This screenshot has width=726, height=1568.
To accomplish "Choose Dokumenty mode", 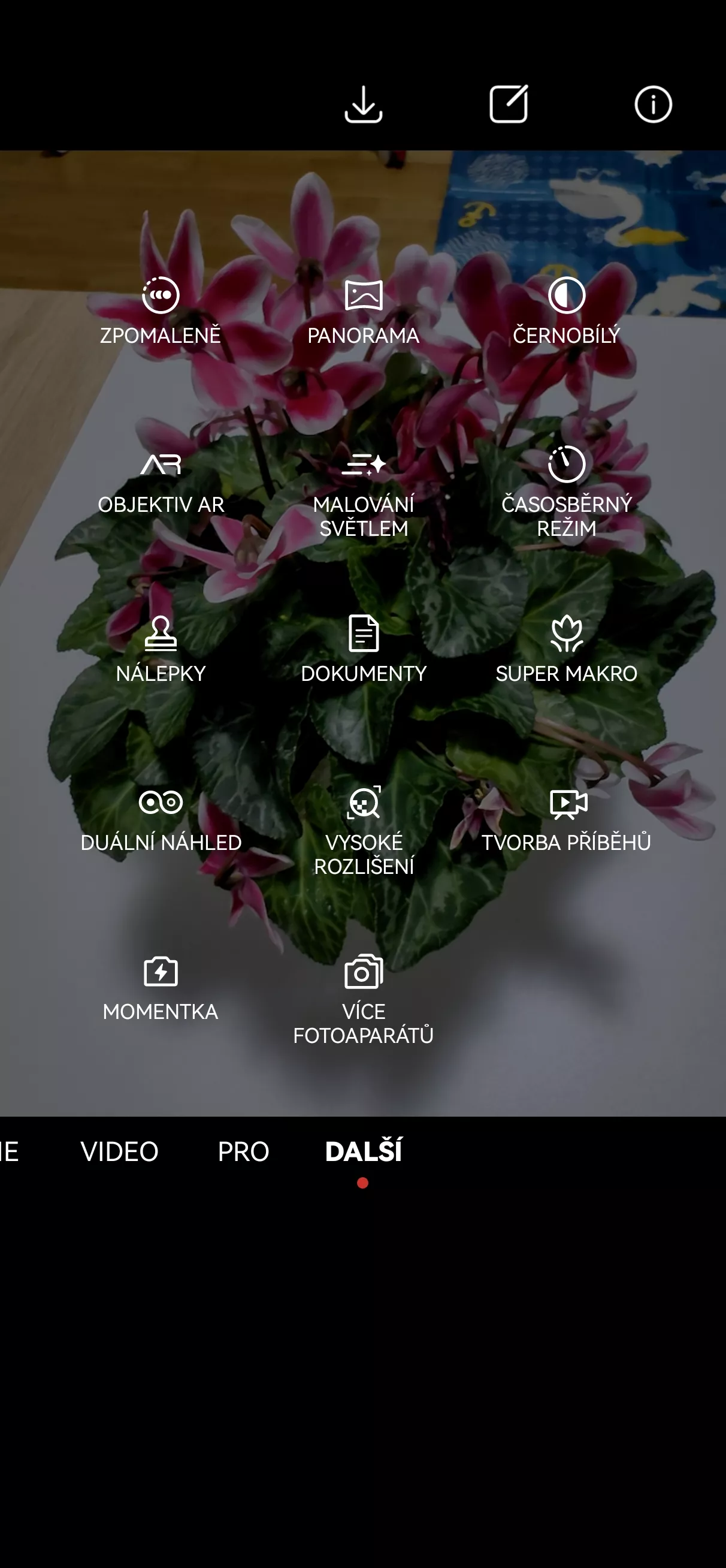I will 364,650.
